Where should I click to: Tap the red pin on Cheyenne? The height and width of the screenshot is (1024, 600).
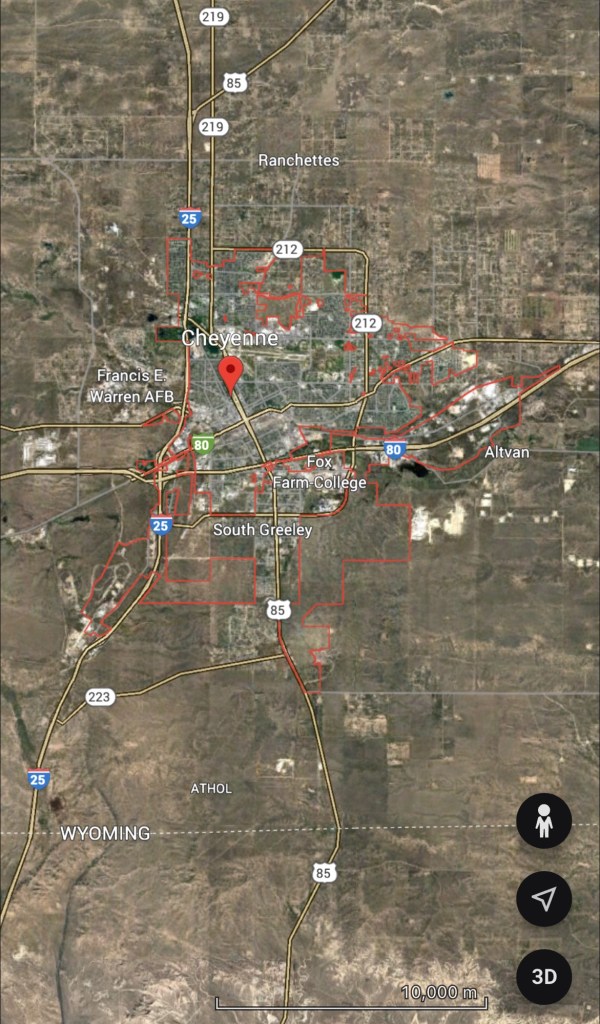[x=232, y=373]
